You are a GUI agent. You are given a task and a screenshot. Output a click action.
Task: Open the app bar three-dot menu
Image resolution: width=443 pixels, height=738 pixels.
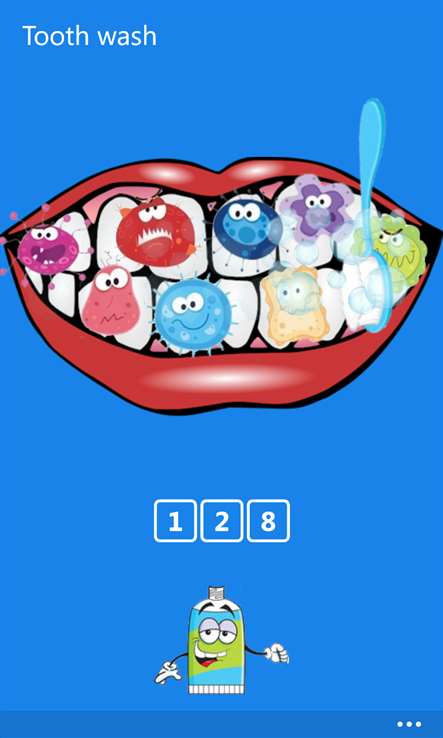click(x=409, y=724)
